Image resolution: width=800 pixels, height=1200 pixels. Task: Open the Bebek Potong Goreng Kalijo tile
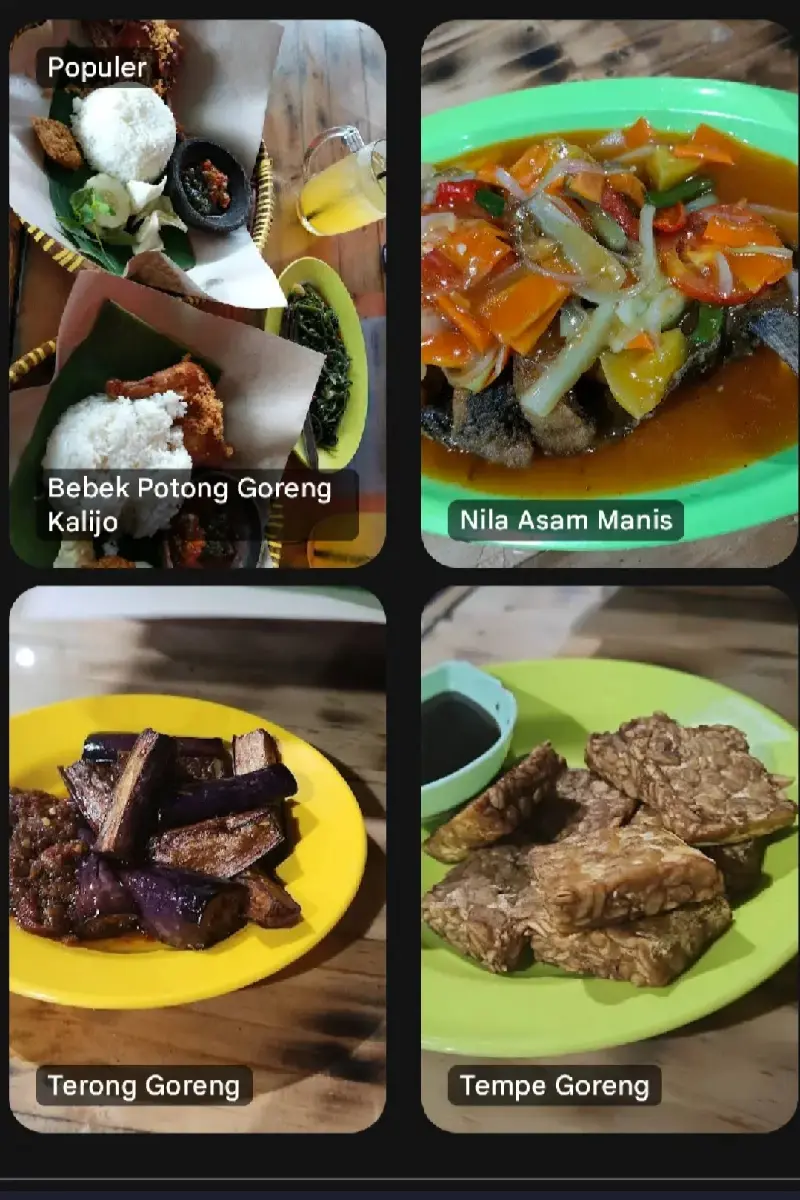(x=197, y=294)
